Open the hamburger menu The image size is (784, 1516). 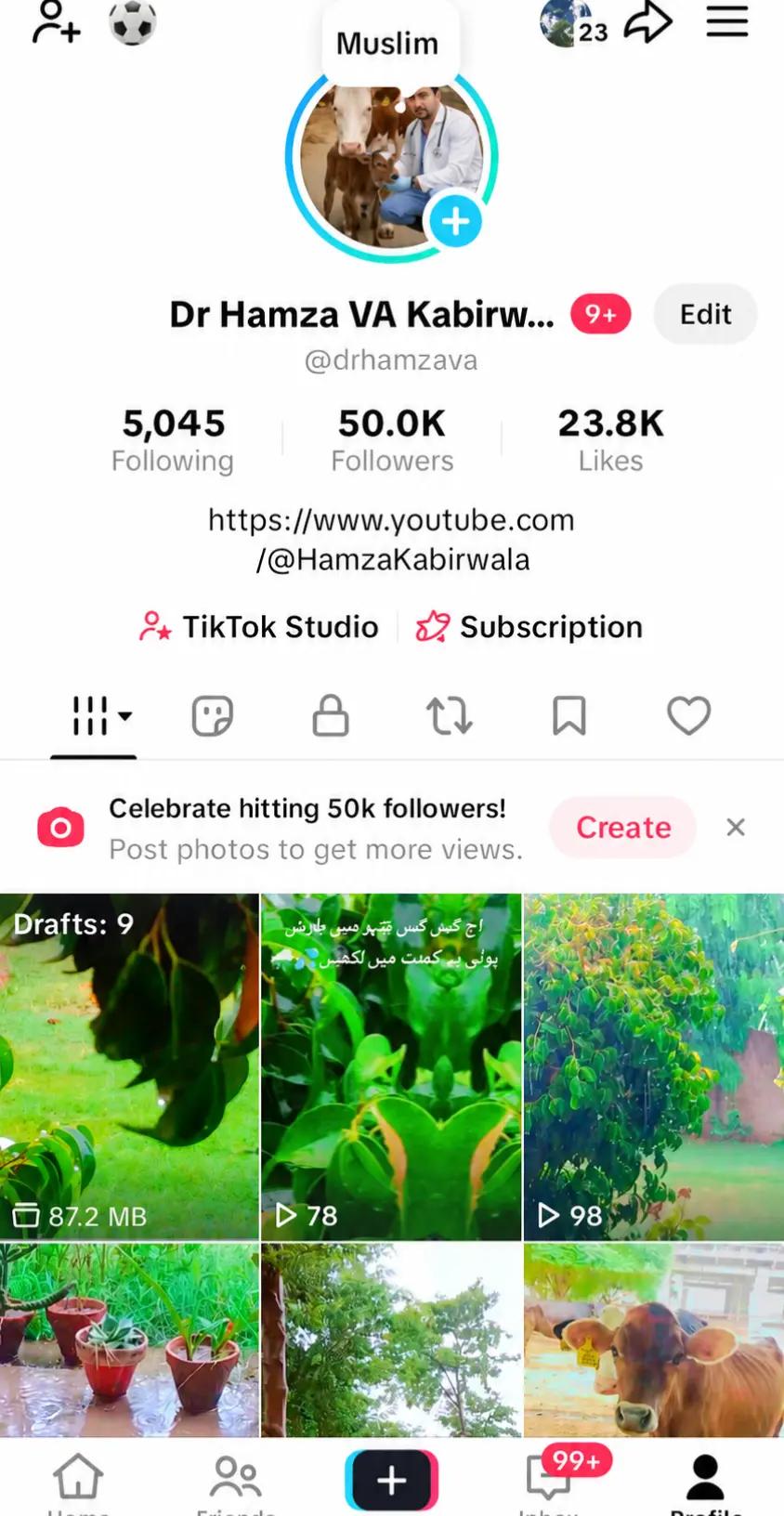point(726,21)
